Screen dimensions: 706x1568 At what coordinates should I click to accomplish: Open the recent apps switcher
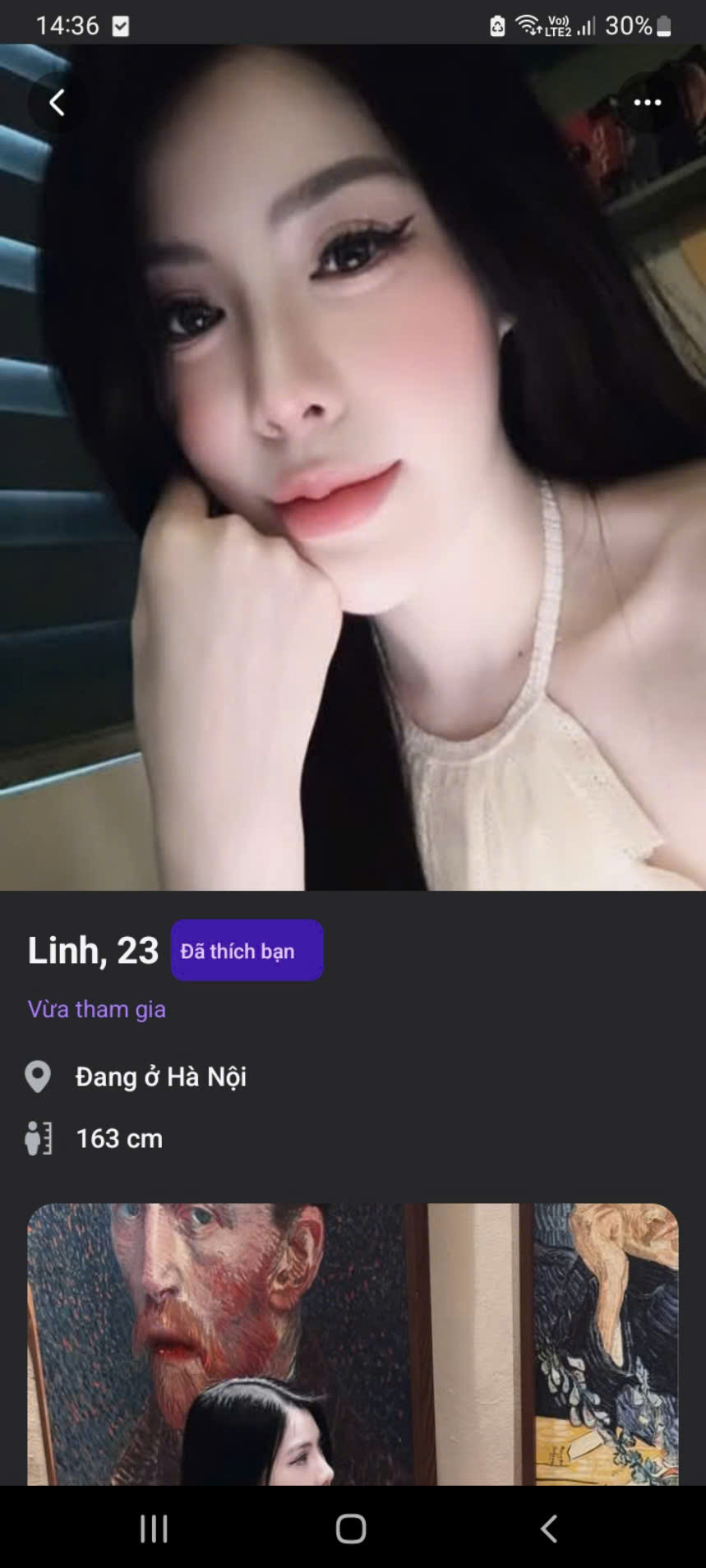pos(154,1529)
